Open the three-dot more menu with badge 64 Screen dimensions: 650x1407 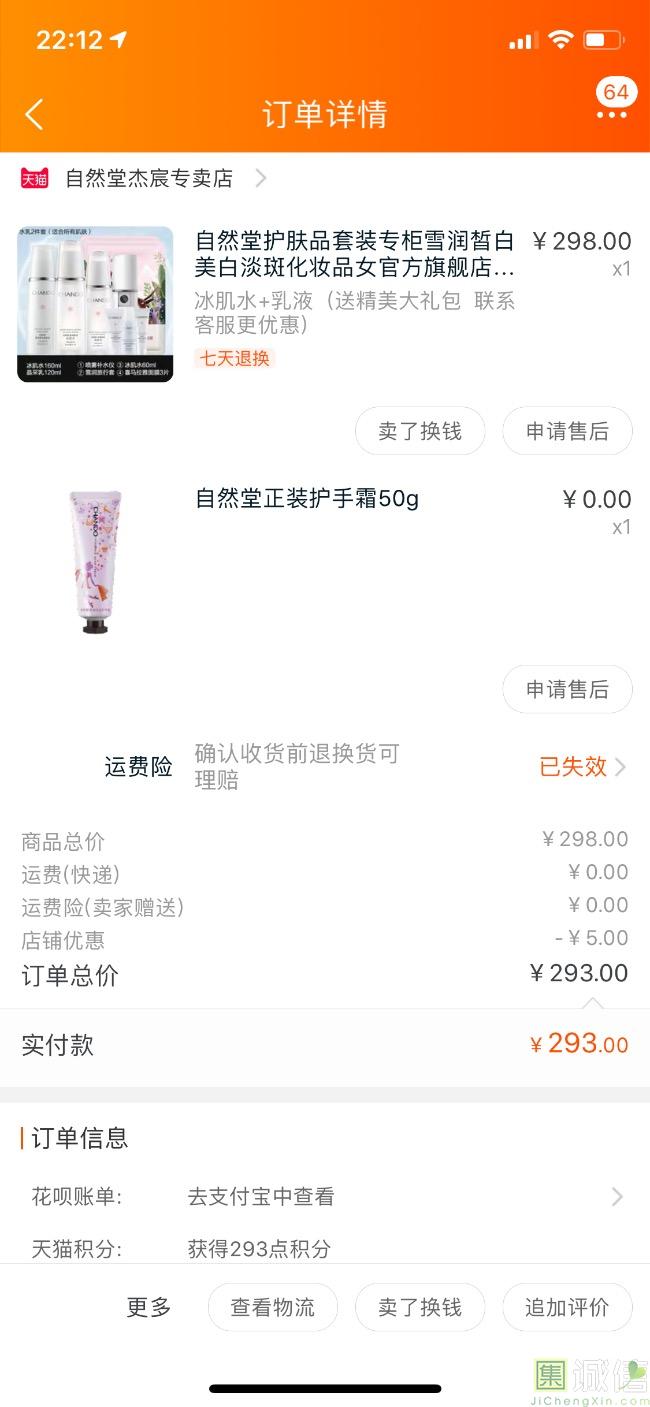[x=611, y=114]
